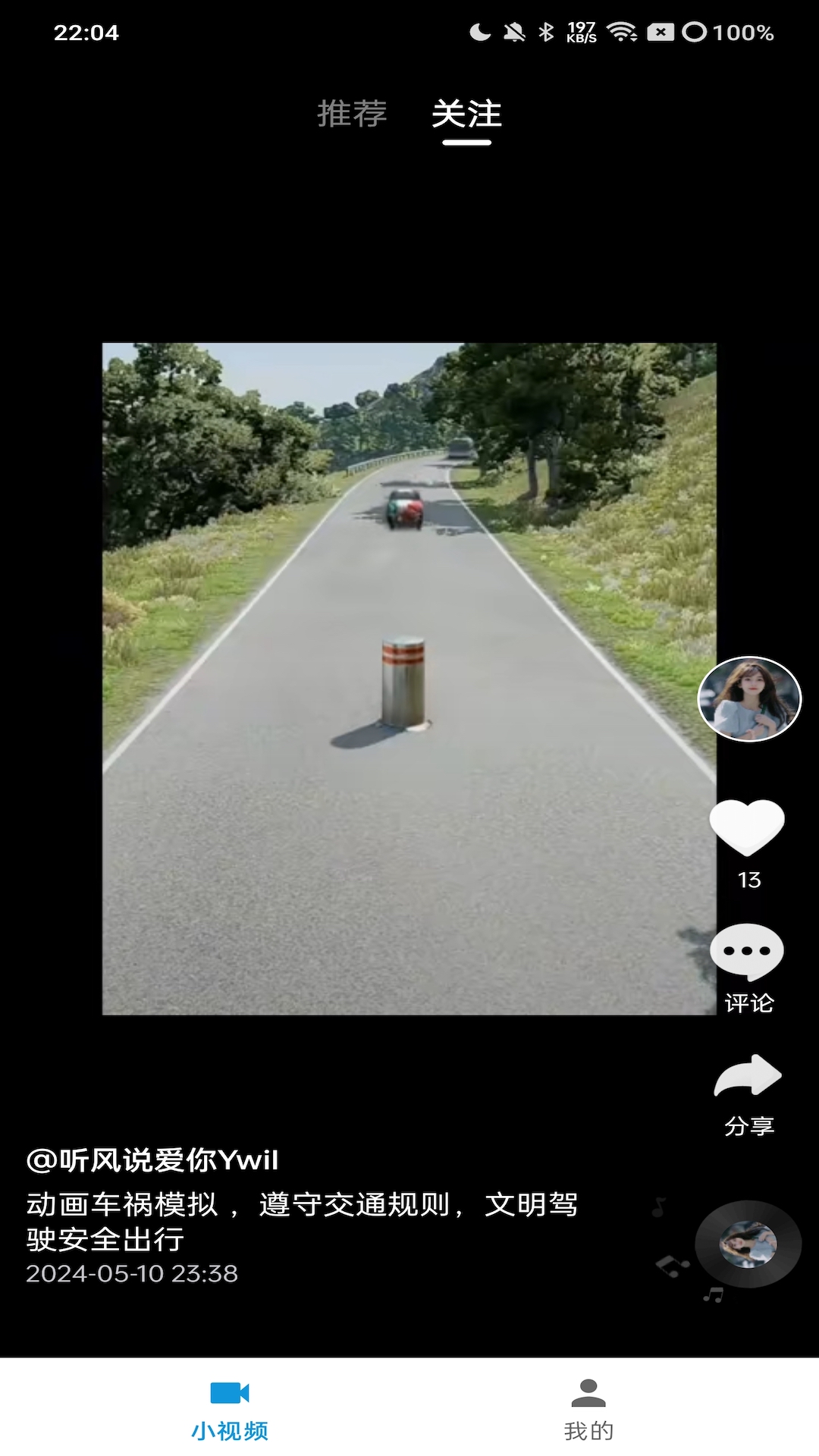Open the creator's round avatar
The image size is (819, 1456).
pos(749,698)
